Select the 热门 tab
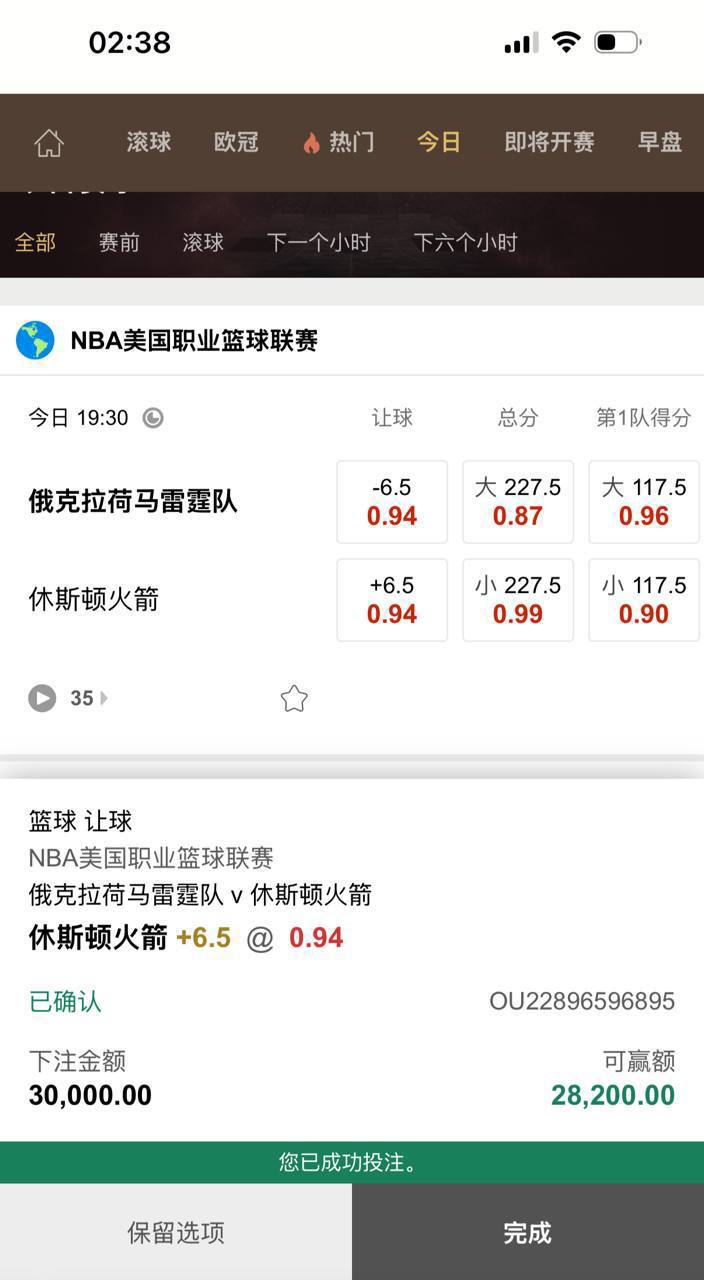 pos(339,142)
